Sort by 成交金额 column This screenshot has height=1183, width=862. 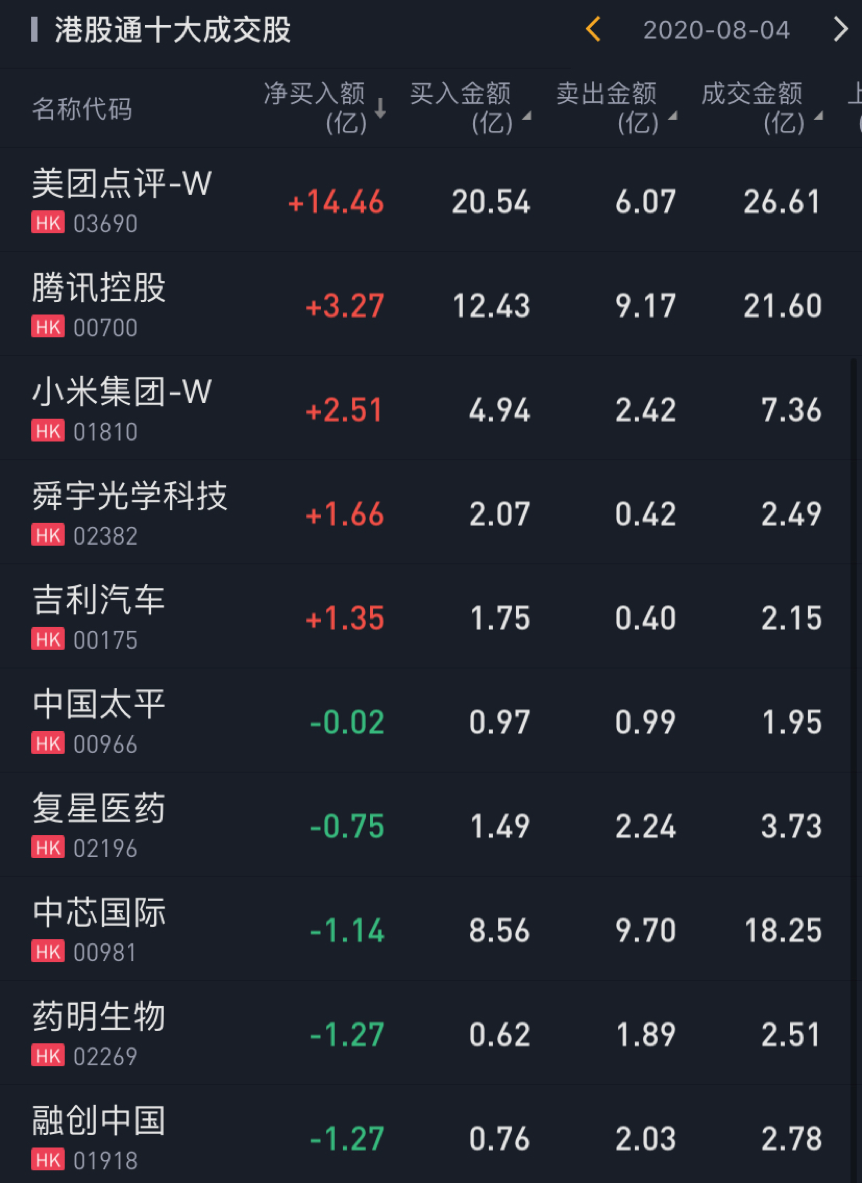point(761,108)
